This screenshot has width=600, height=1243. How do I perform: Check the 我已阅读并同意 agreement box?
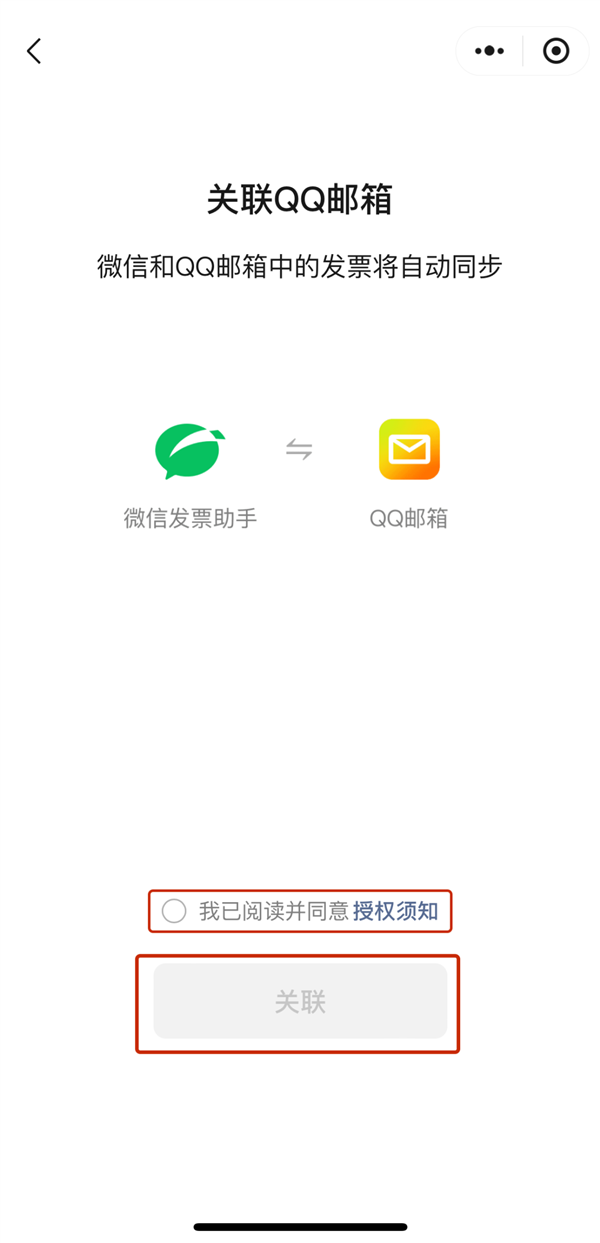(x=174, y=911)
